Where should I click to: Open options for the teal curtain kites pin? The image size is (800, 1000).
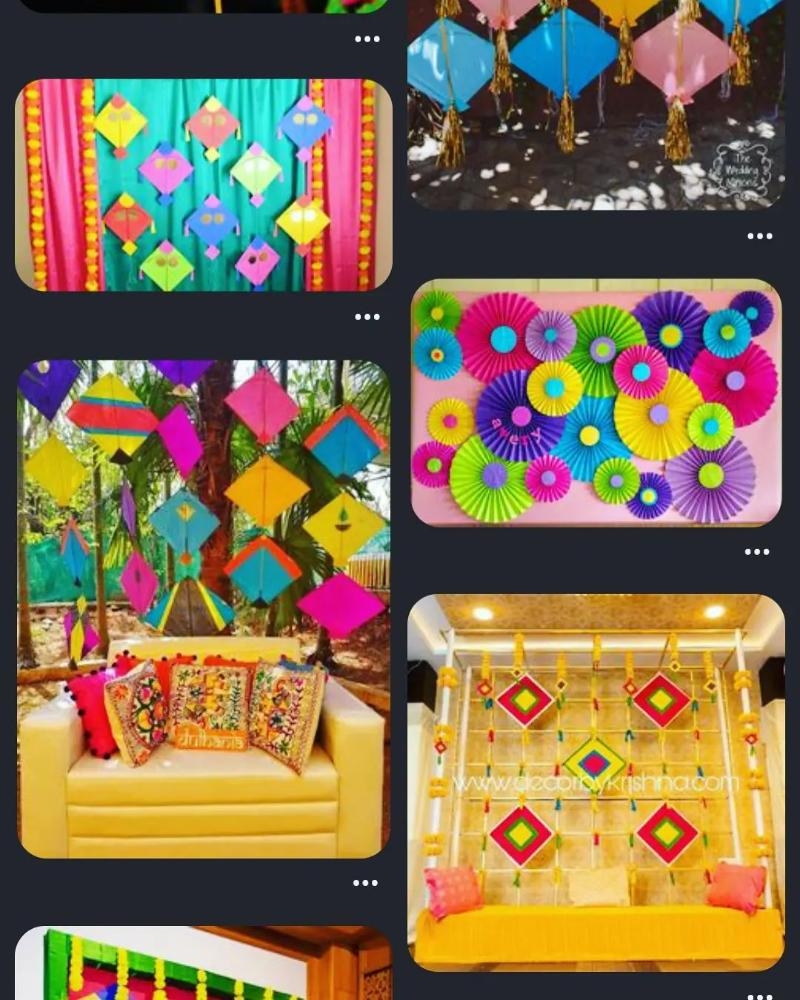click(x=367, y=317)
